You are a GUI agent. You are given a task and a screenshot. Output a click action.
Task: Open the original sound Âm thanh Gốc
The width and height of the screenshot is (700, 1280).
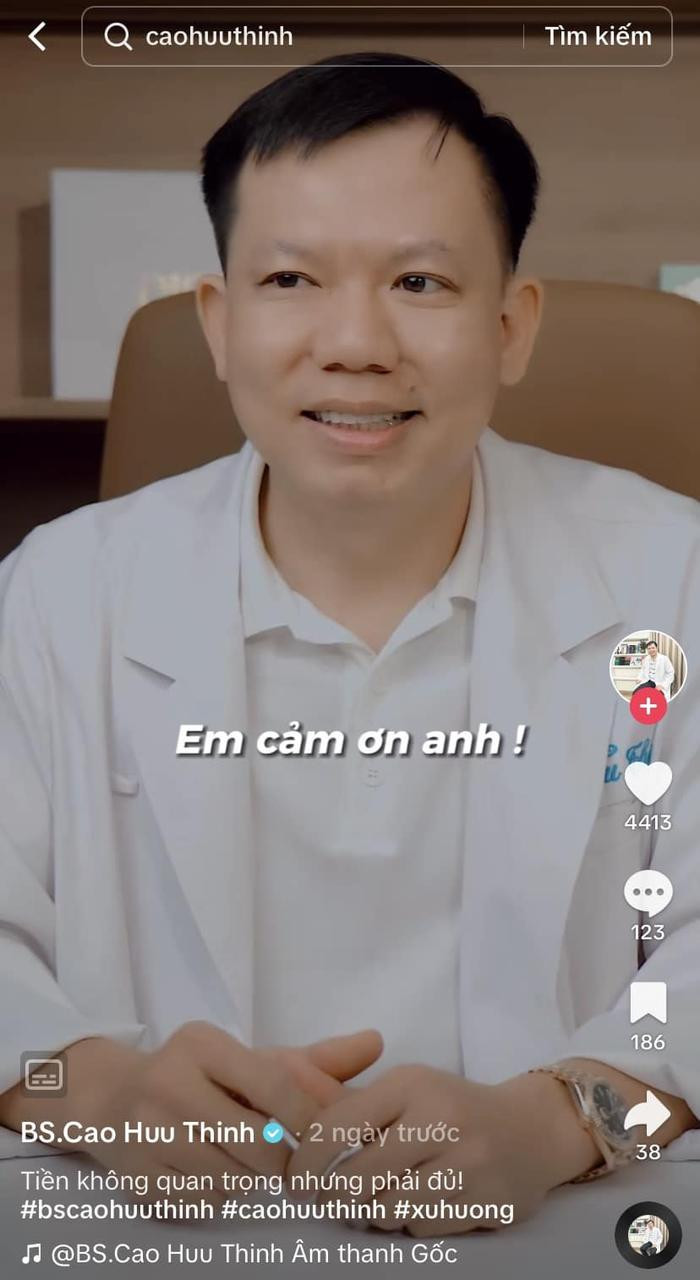pos(240,1253)
